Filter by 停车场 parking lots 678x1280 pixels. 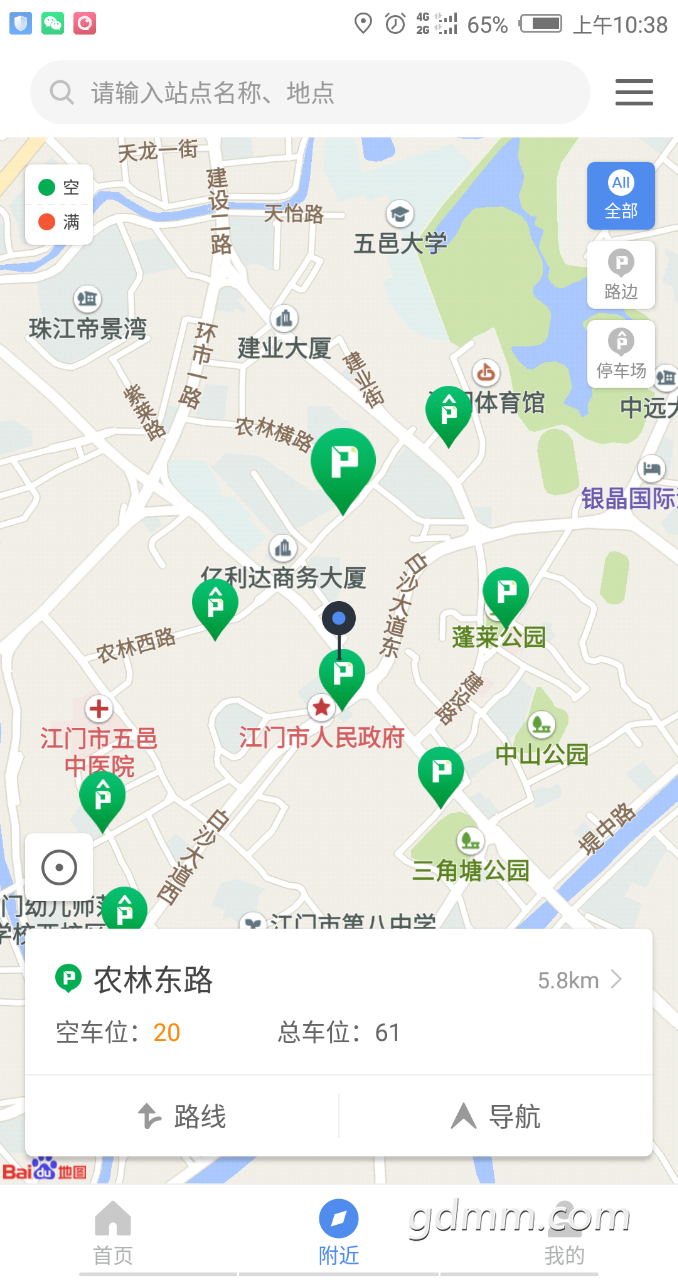pyautogui.click(x=621, y=354)
